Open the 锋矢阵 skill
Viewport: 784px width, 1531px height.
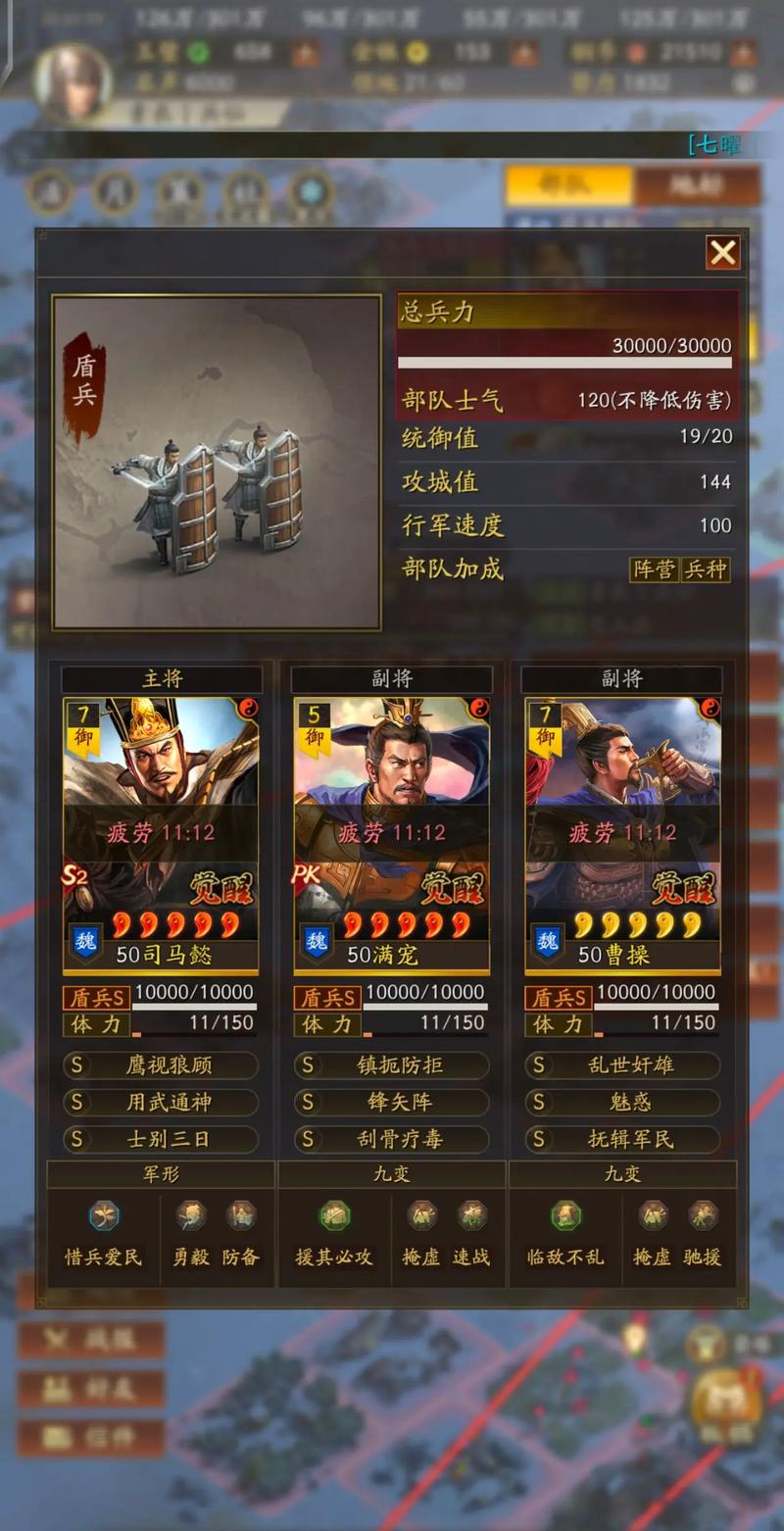point(392,1103)
